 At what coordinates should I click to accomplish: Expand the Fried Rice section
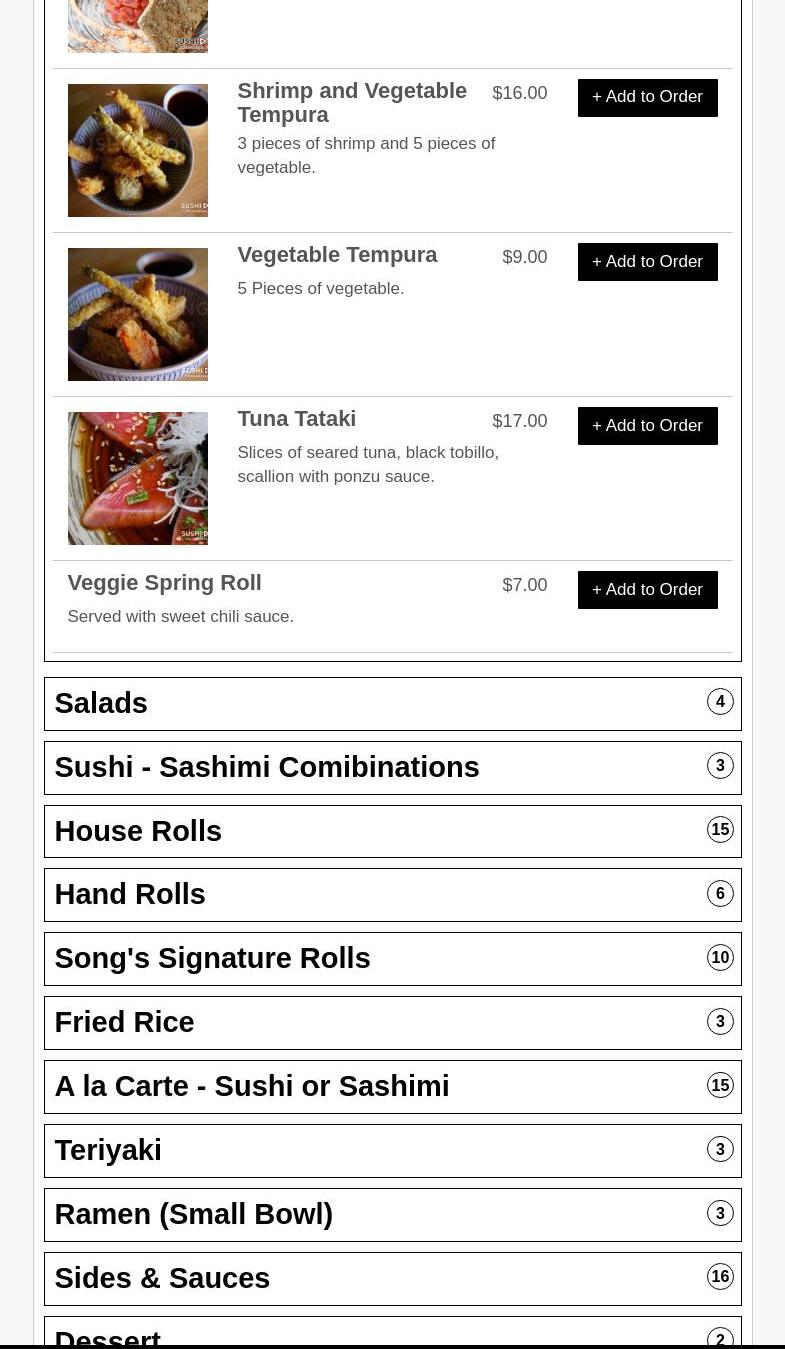[392, 1023]
